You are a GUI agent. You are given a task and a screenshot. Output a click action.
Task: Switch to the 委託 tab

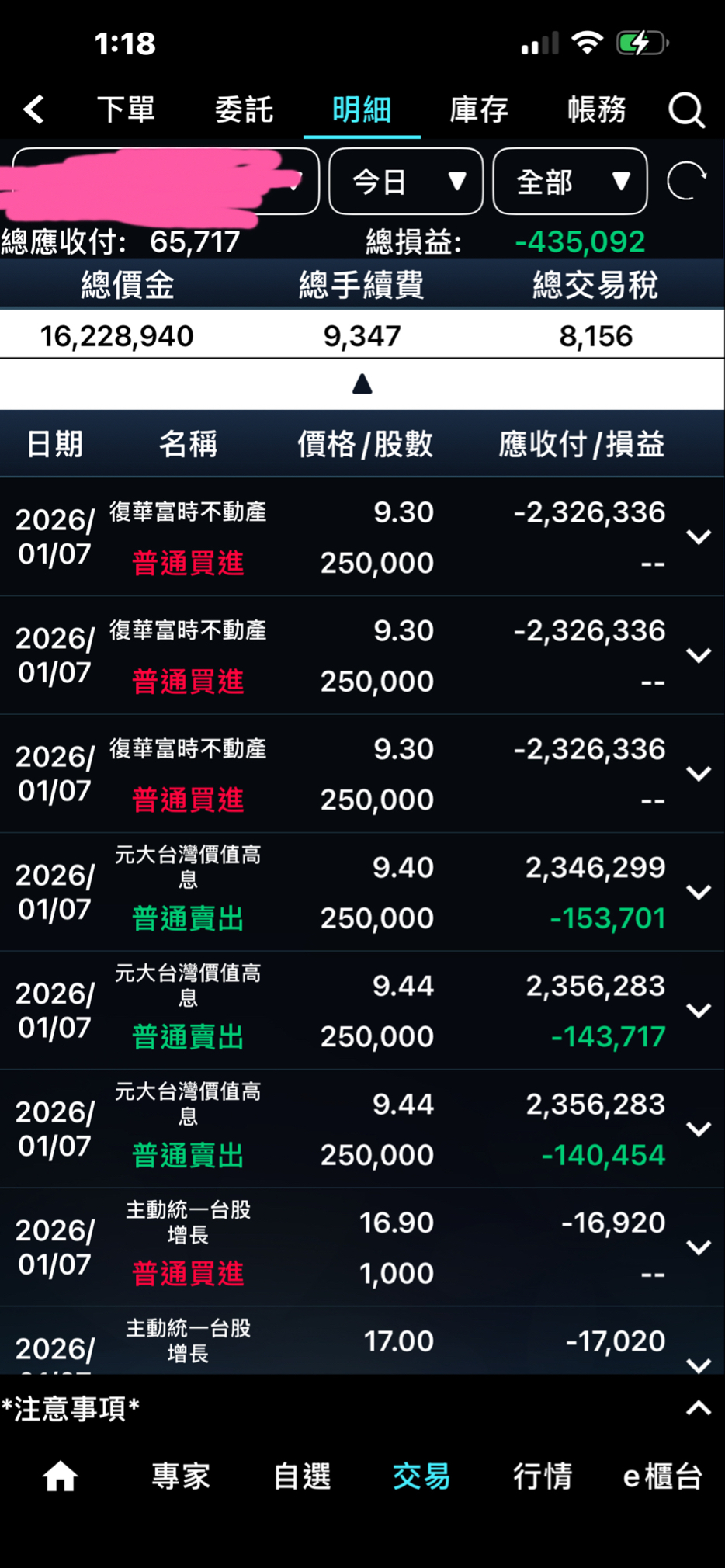pos(244,109)
